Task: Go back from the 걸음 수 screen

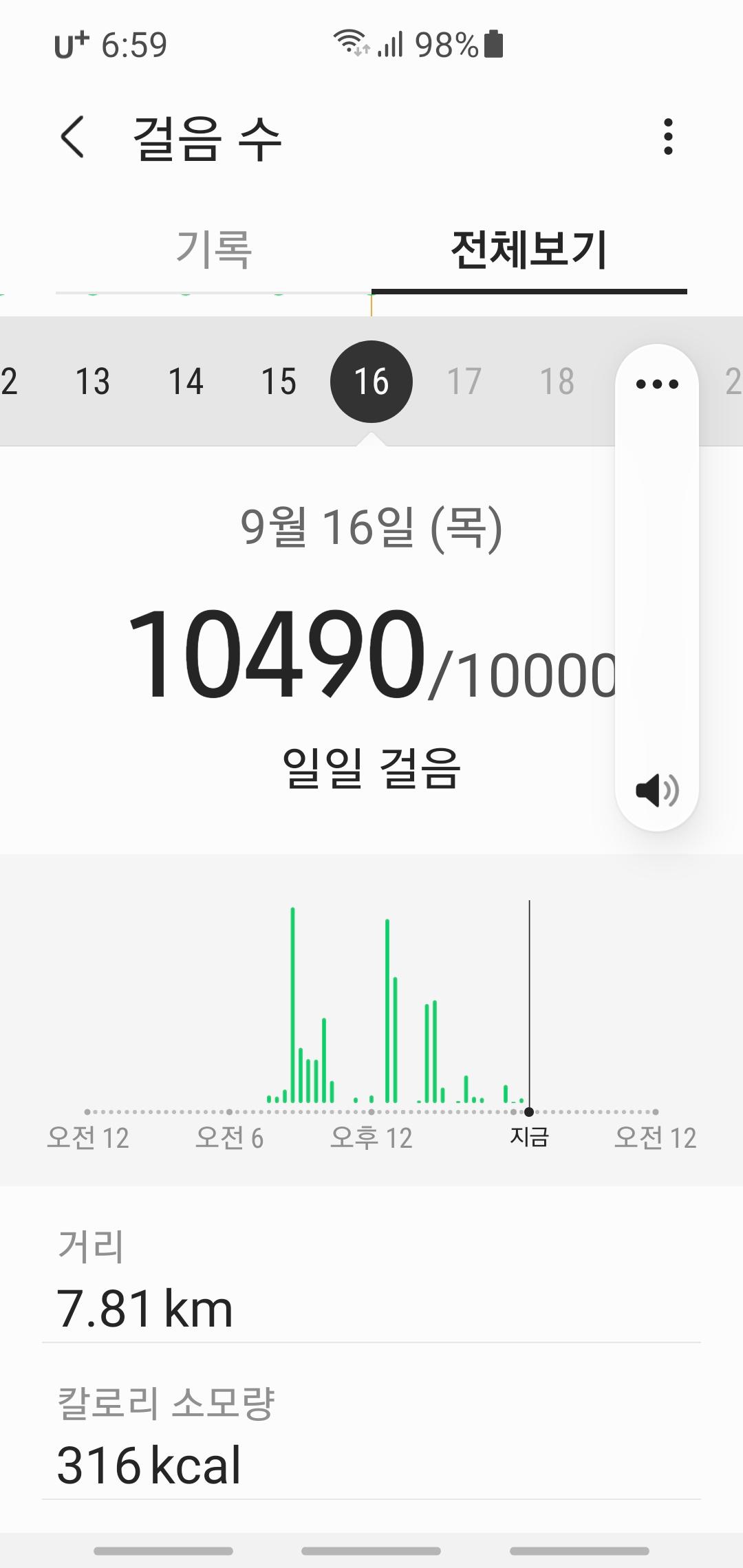Action: coord(73,137)
